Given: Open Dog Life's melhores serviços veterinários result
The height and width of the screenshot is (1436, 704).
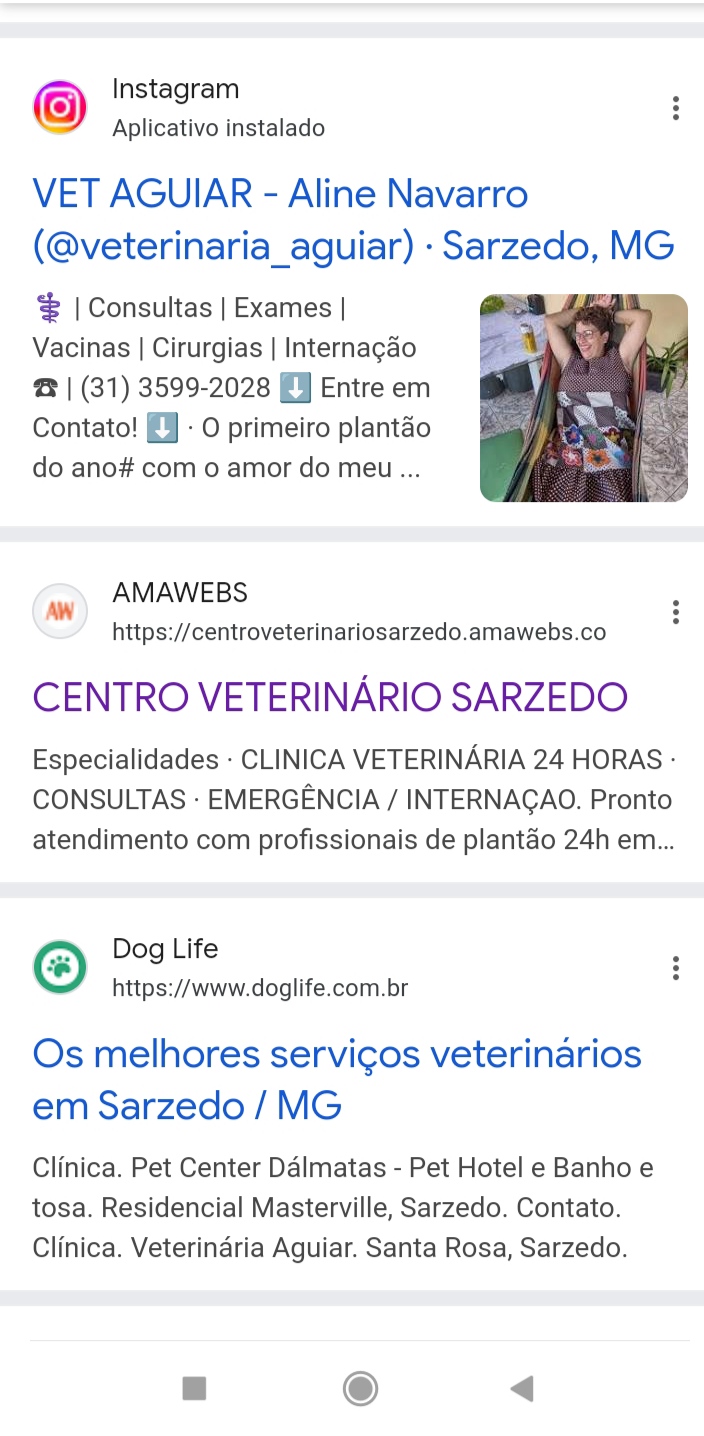Looking at the screenshot, I should point(337,1079).
